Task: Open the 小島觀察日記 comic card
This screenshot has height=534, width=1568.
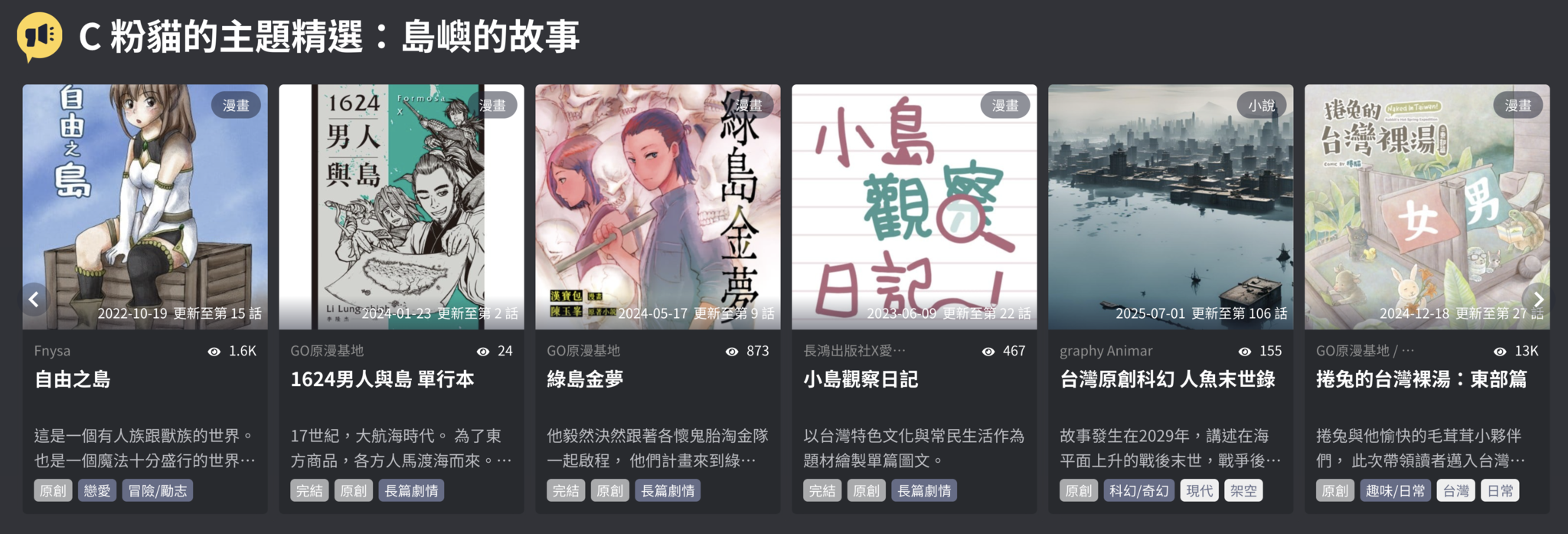Action: pyautogui.click(x=914, y=207)
